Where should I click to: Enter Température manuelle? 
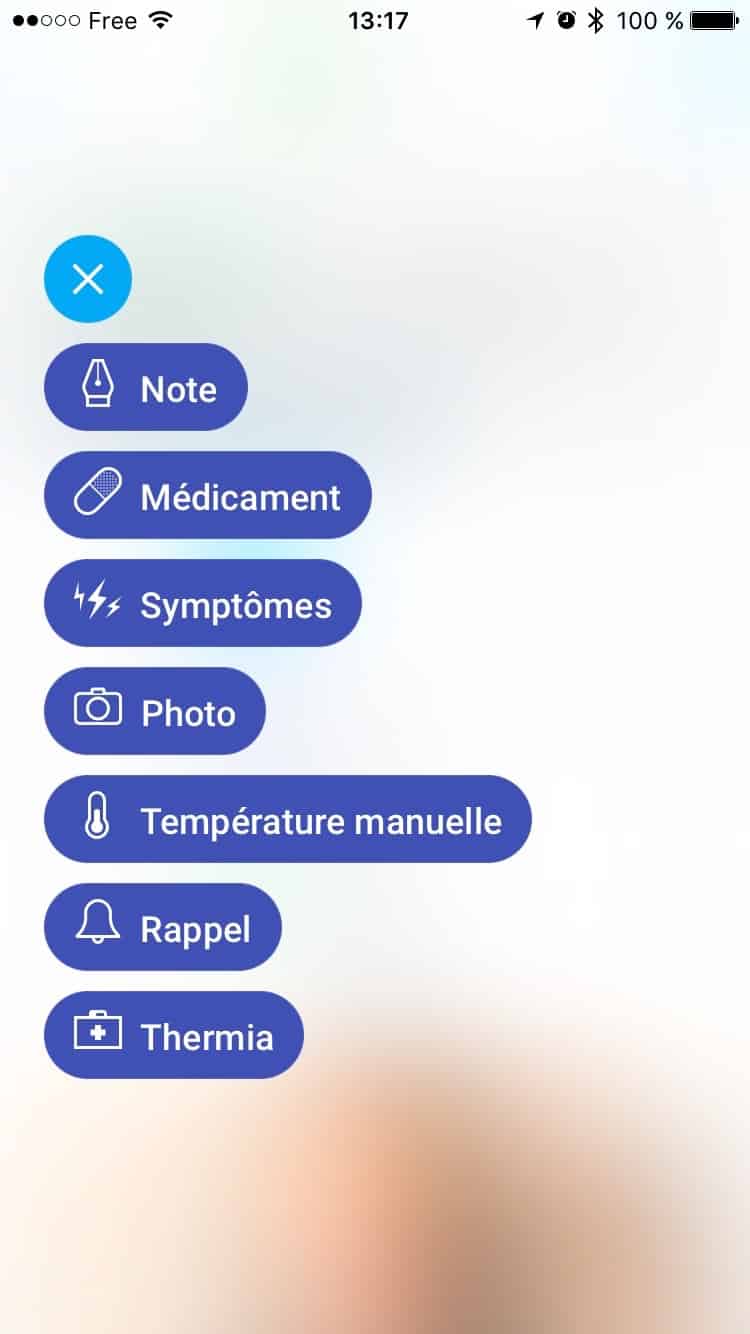[x=288, y=819]
